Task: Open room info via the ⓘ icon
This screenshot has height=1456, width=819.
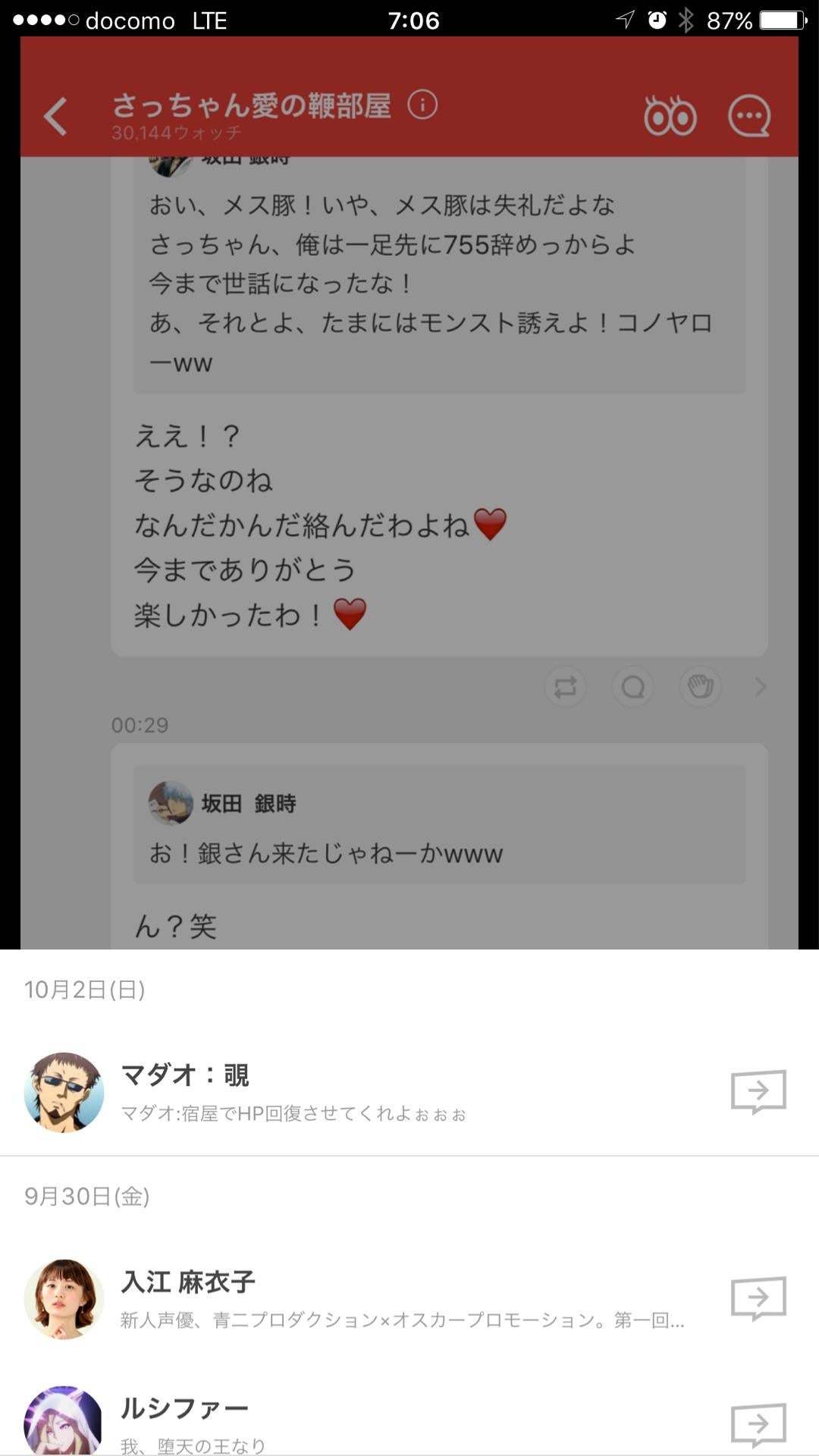Action: pos(422,105)
